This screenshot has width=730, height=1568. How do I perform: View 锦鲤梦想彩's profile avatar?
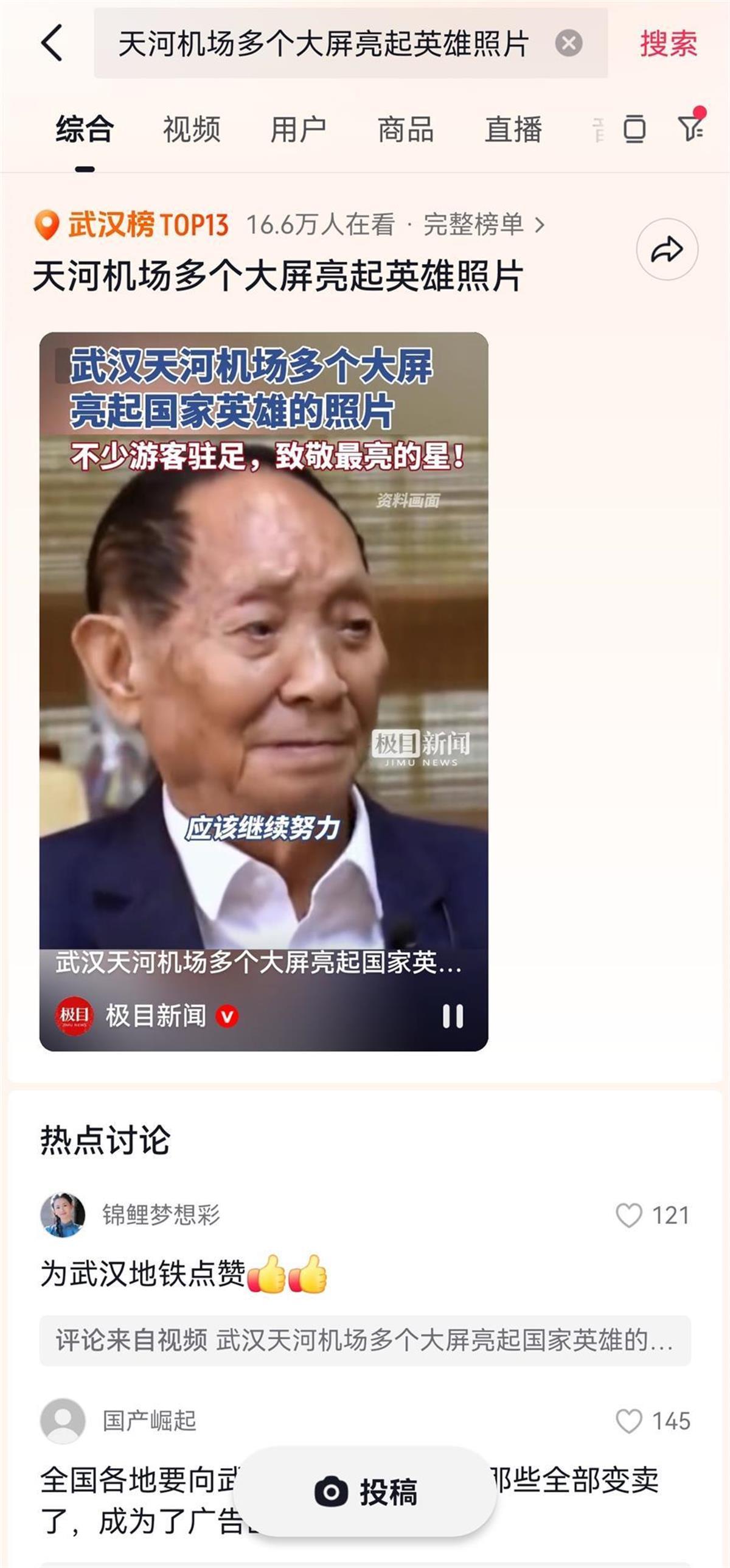[63, 1215]
